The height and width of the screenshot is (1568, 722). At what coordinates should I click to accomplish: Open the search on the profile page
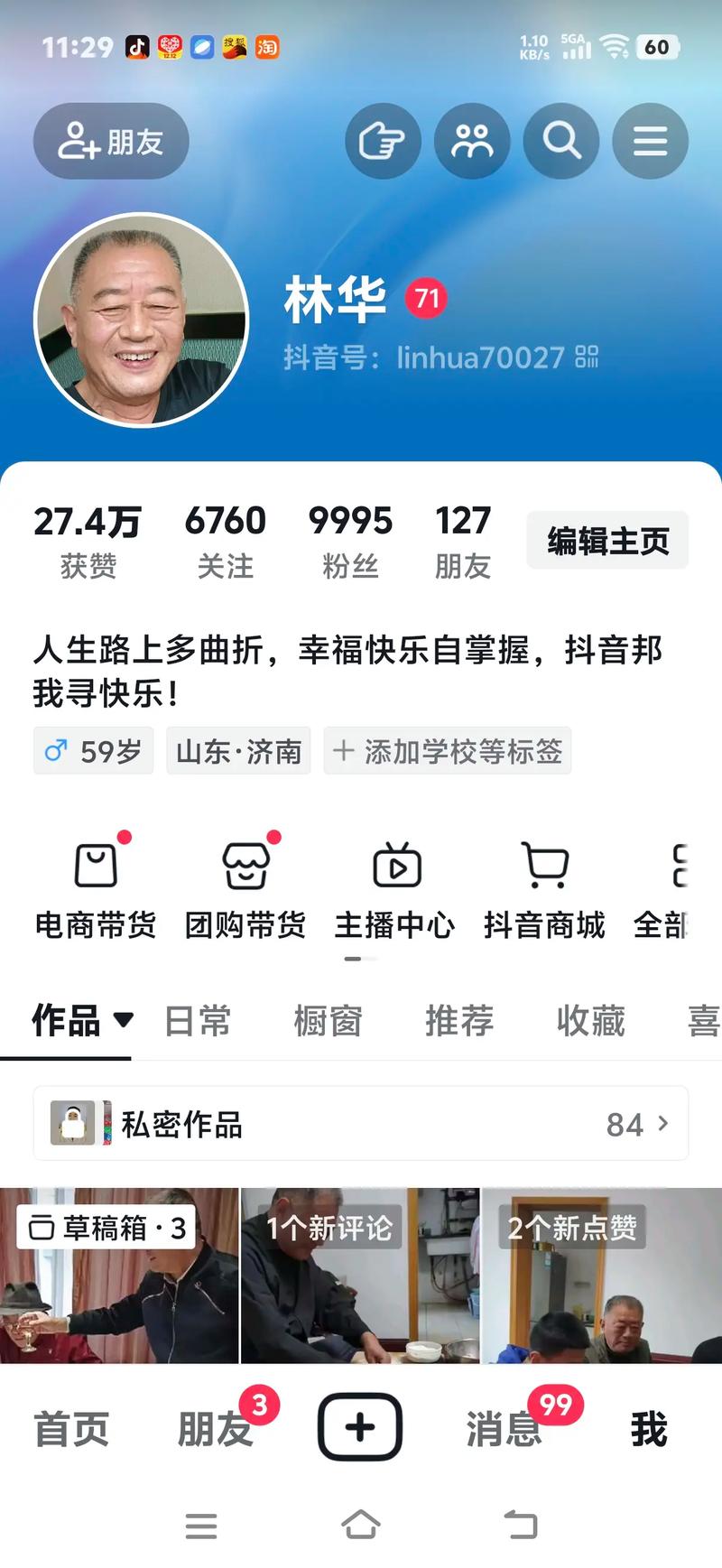click(560, 141)
